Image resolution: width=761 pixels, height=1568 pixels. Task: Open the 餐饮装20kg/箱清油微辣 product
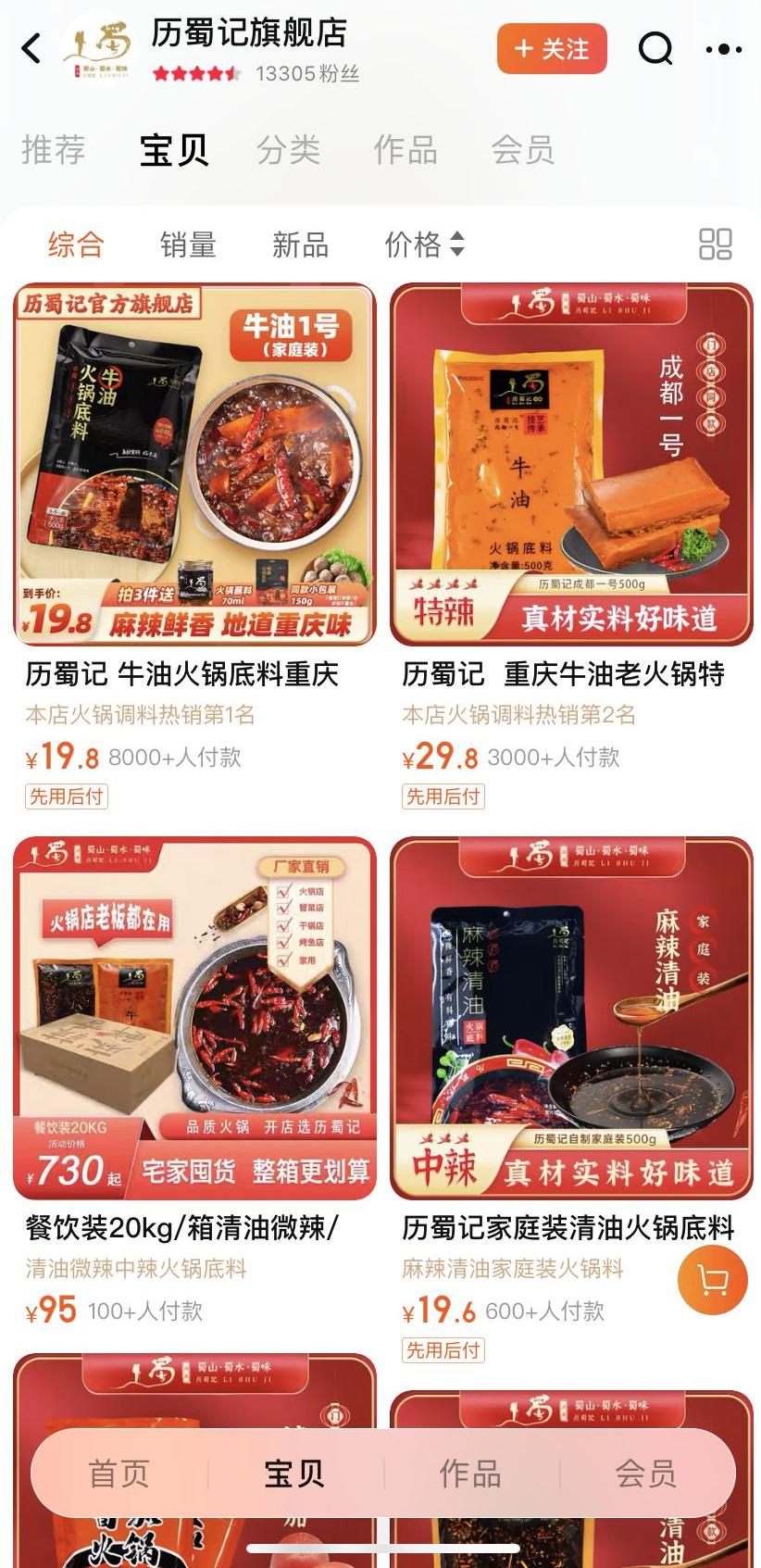[x=194, y=1019]
